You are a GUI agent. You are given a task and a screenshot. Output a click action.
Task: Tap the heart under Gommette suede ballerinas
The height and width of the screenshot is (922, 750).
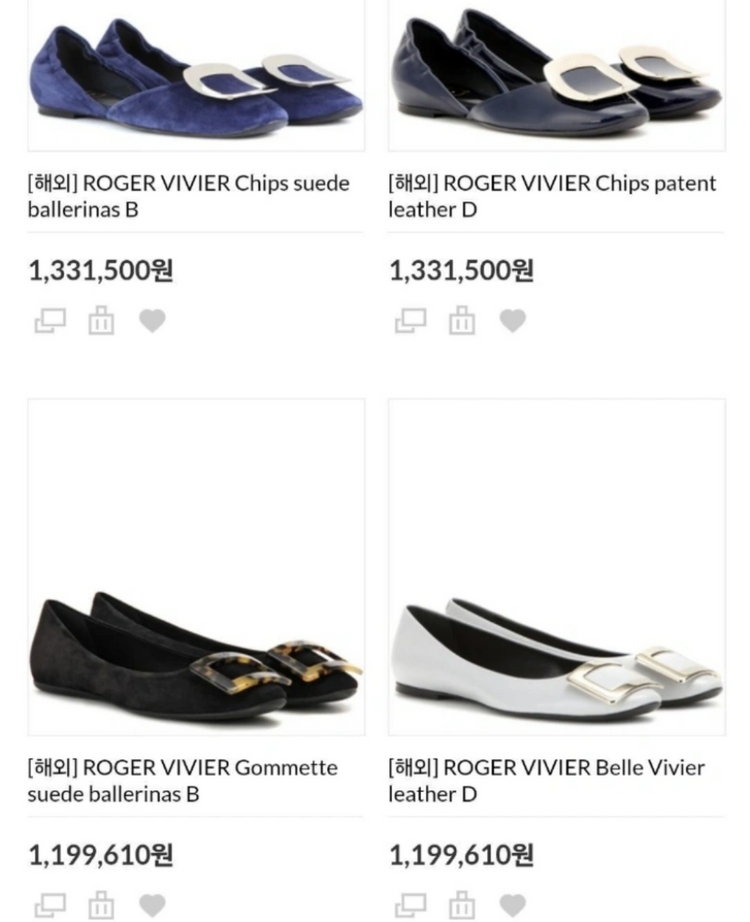pos(152,905)
